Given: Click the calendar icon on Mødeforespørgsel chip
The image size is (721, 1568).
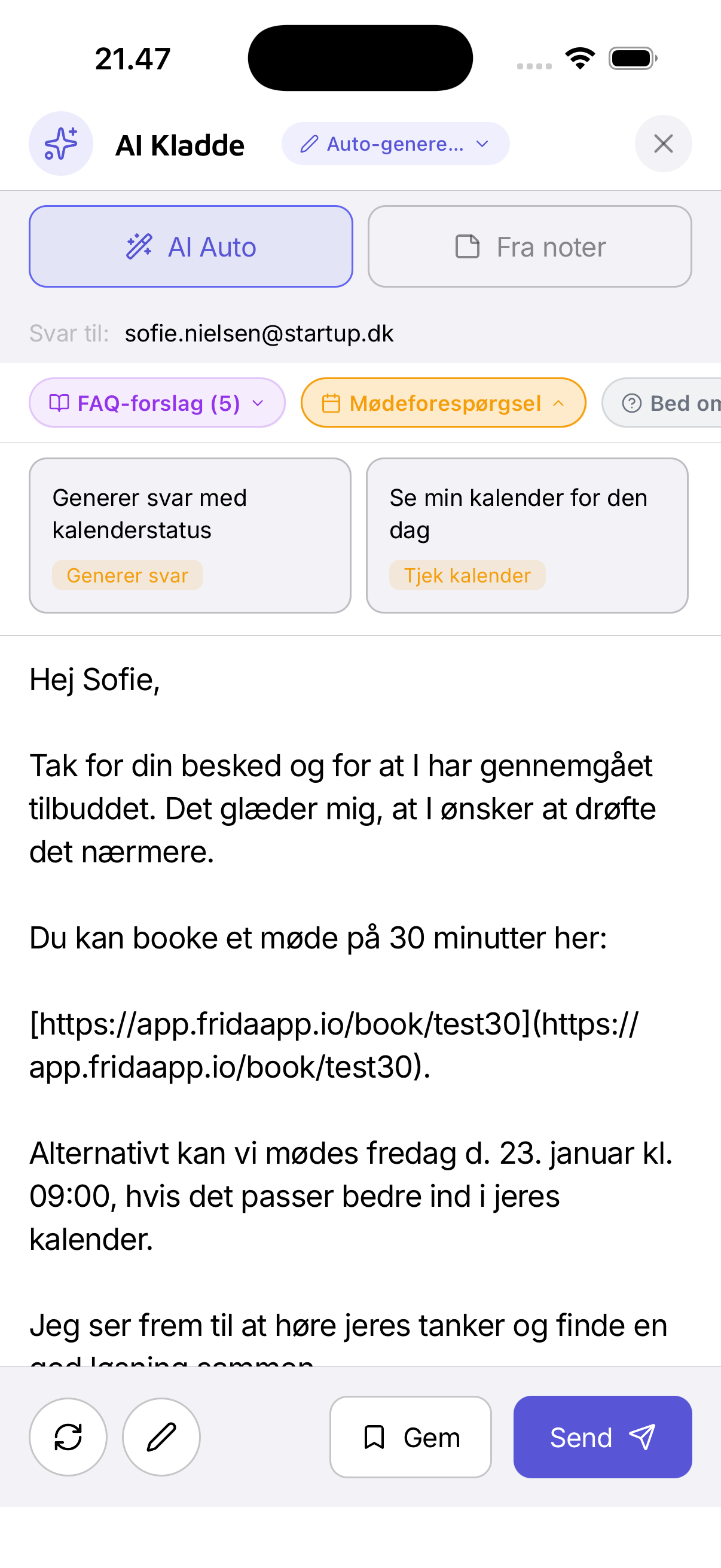Looking at the screenshot, I should click(x=332, y=402).
